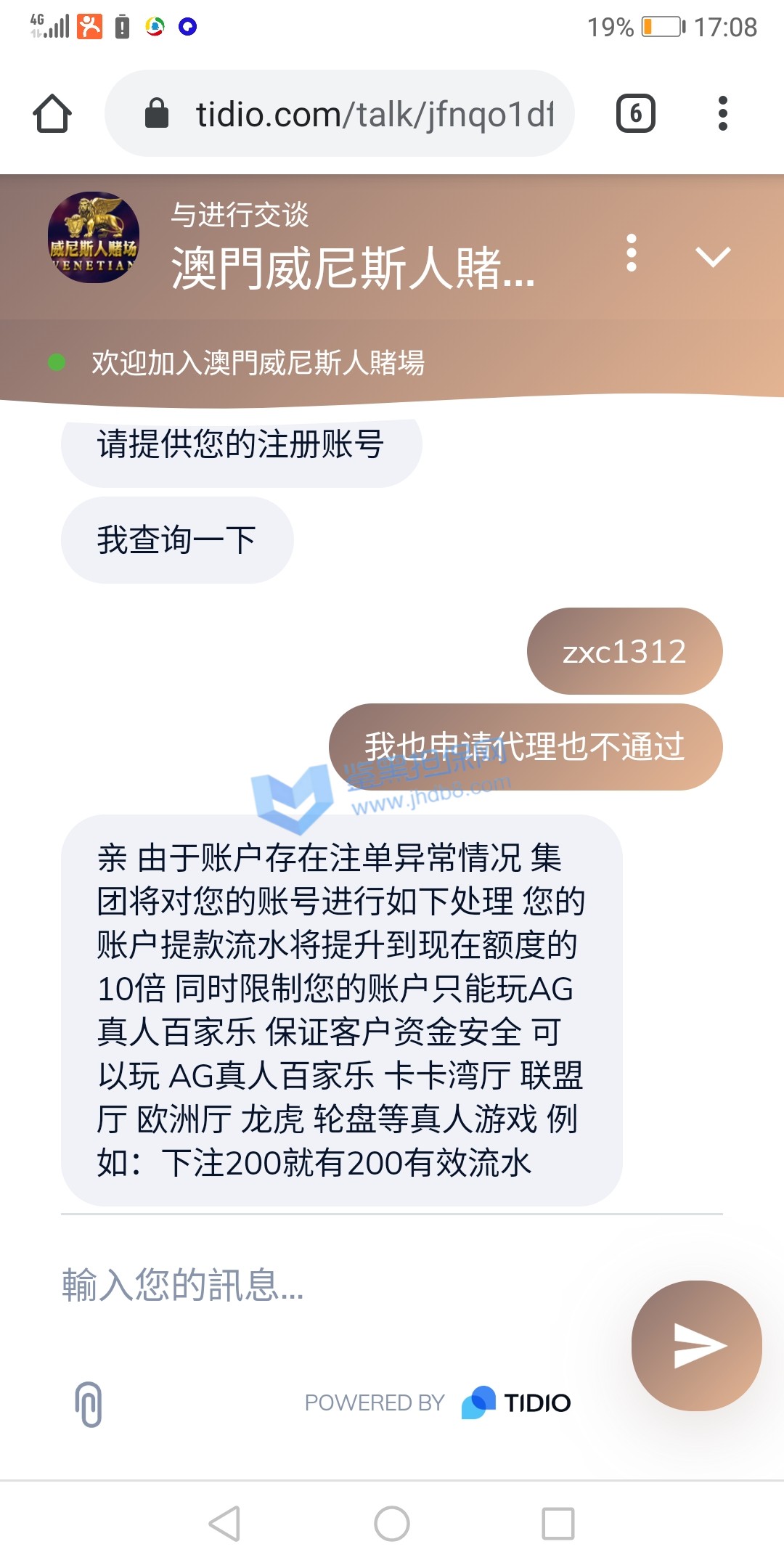Open the chat widget options menu
This screenshot has height=1568, width=784.
click(632, 253)
